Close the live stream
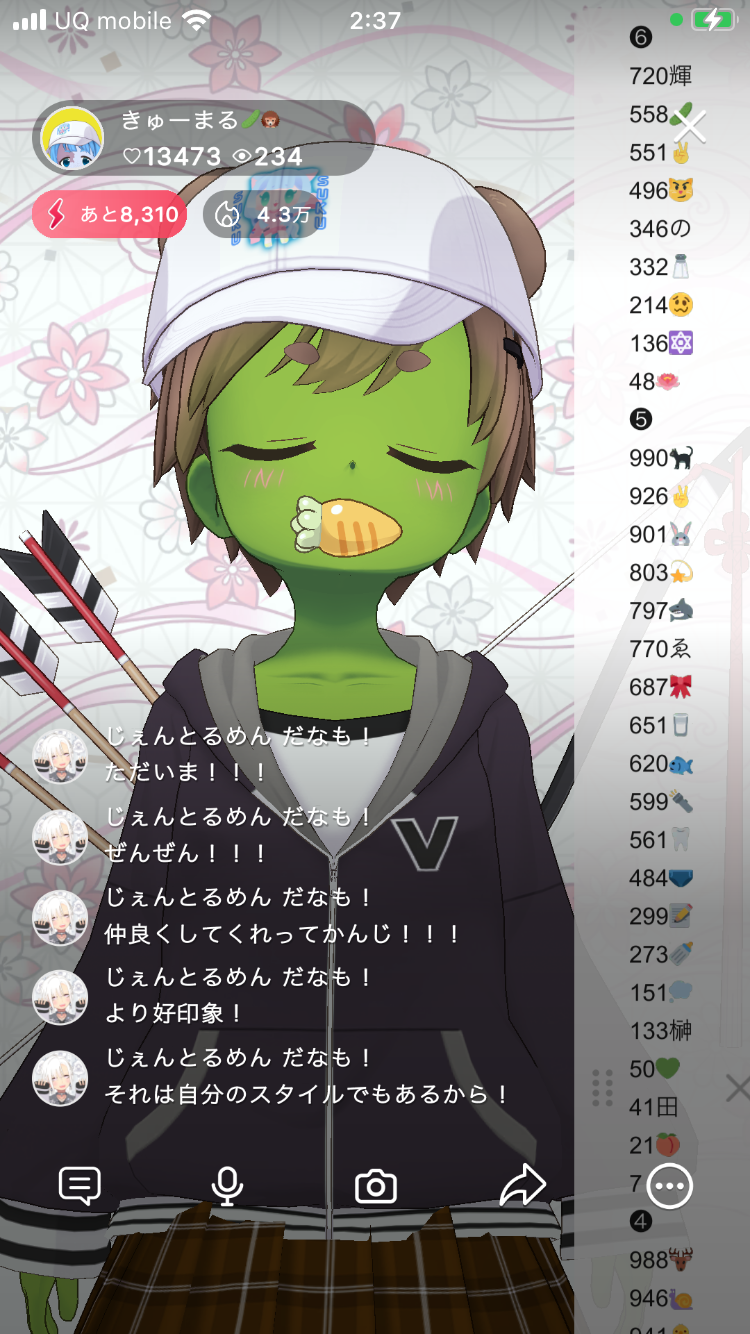Image resolution: width=750 pixels, height=1334 pixels. coord(689,126)
